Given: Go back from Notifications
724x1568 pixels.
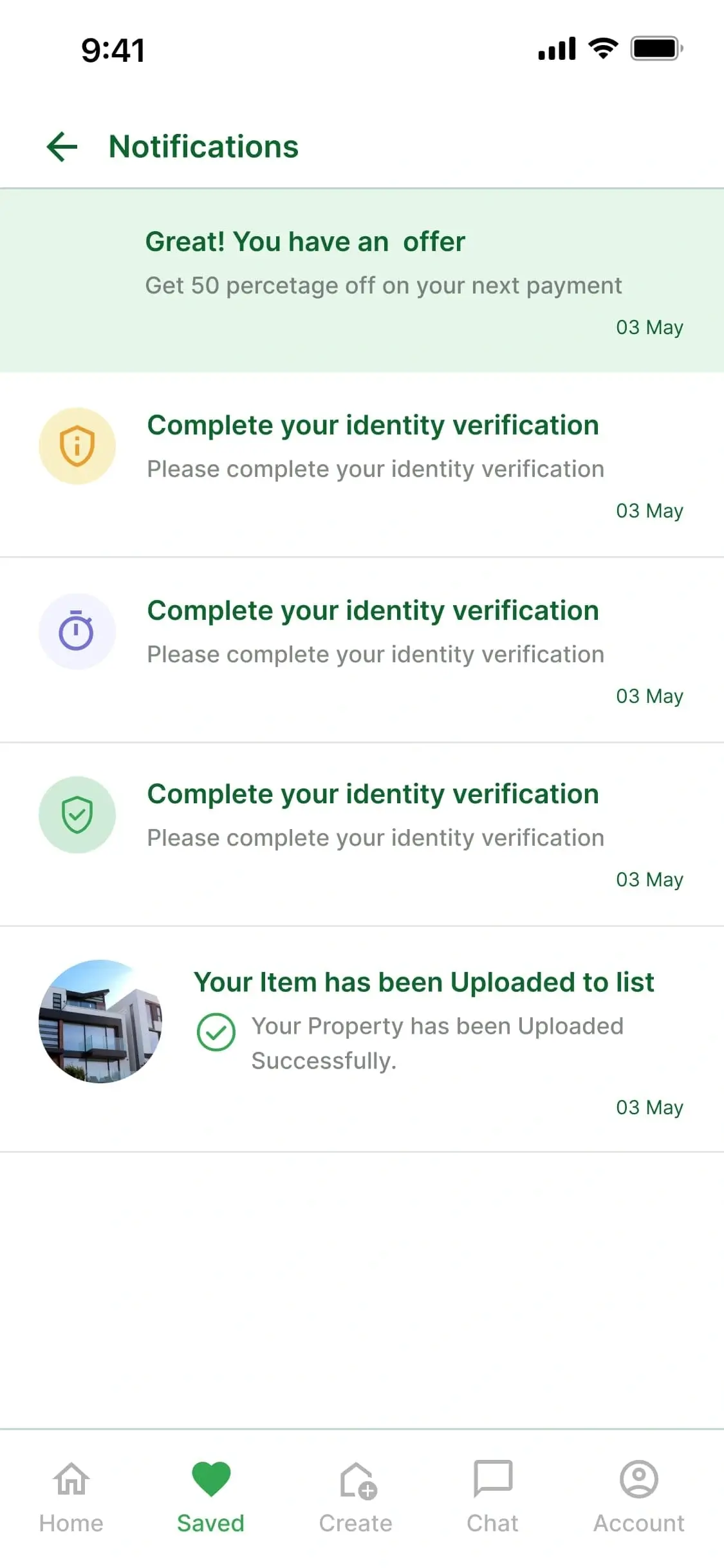Looking at the screenshot, I should (62, 147).
